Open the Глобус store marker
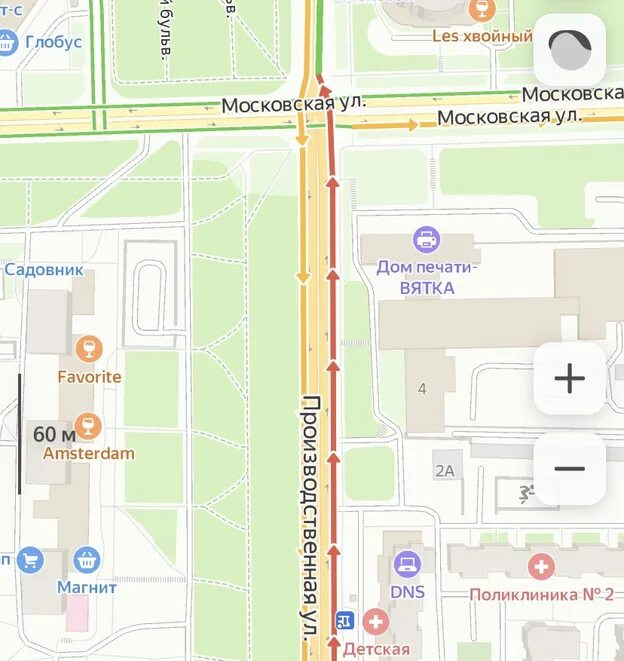 [9, 41]
